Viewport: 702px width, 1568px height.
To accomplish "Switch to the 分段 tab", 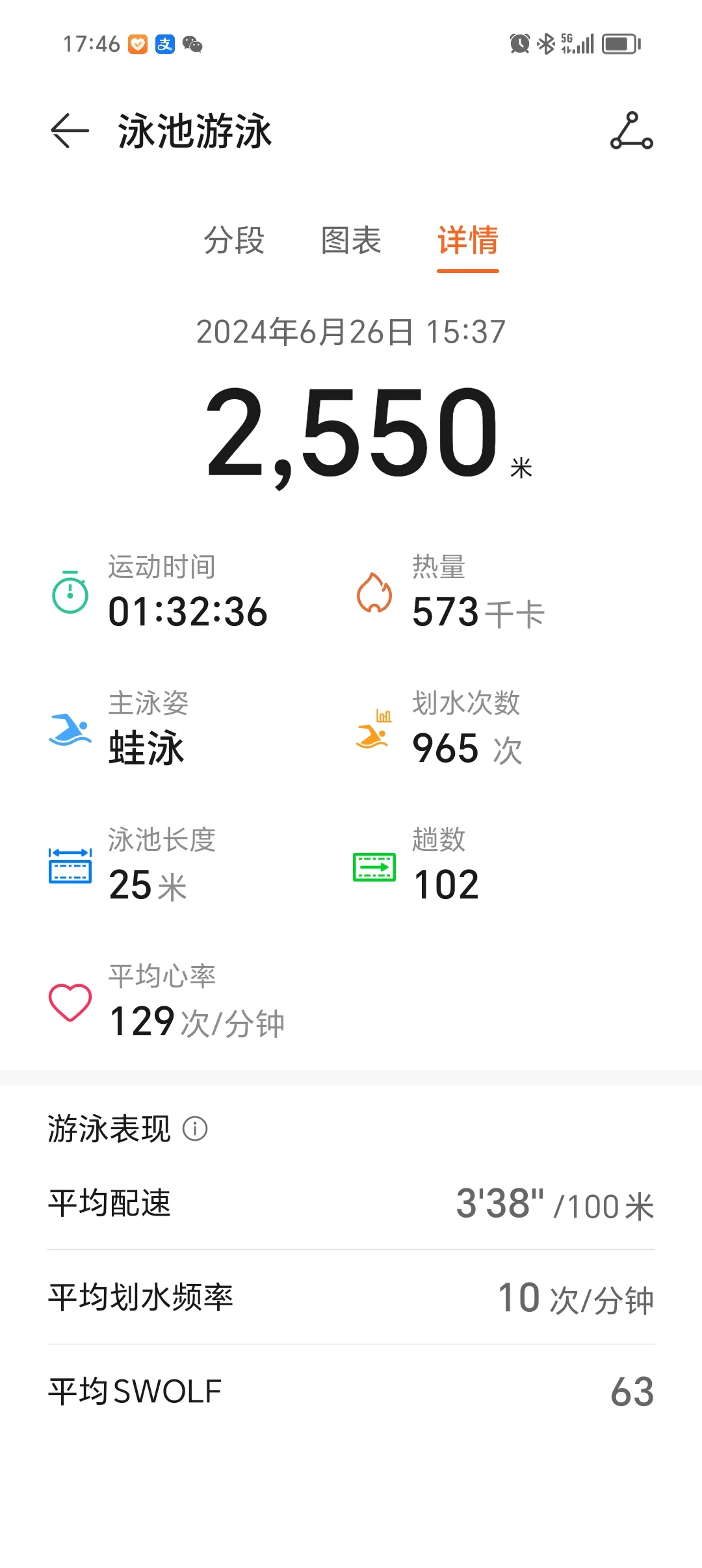I will tap(234, 241).
